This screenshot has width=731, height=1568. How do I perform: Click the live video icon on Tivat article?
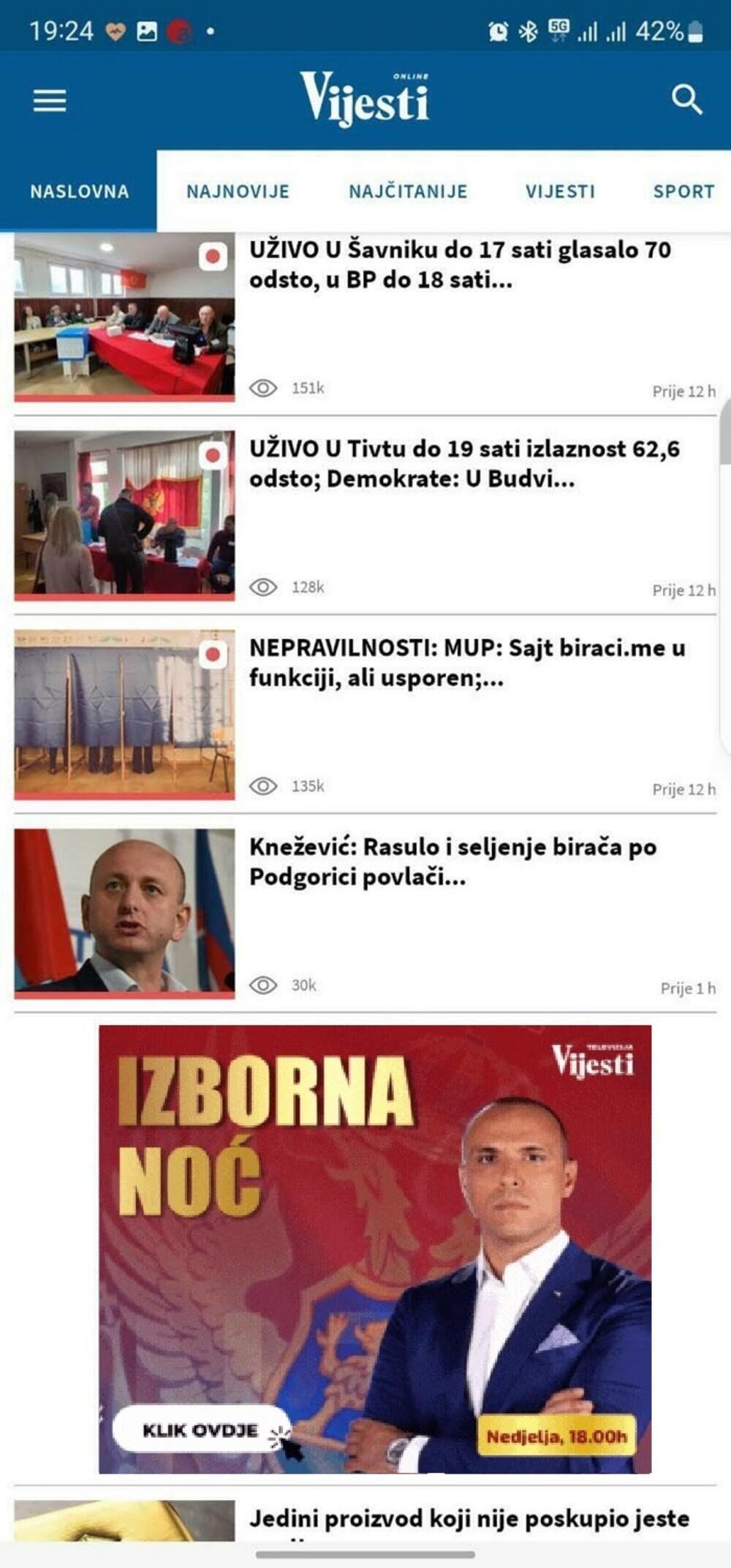(212, 456)
